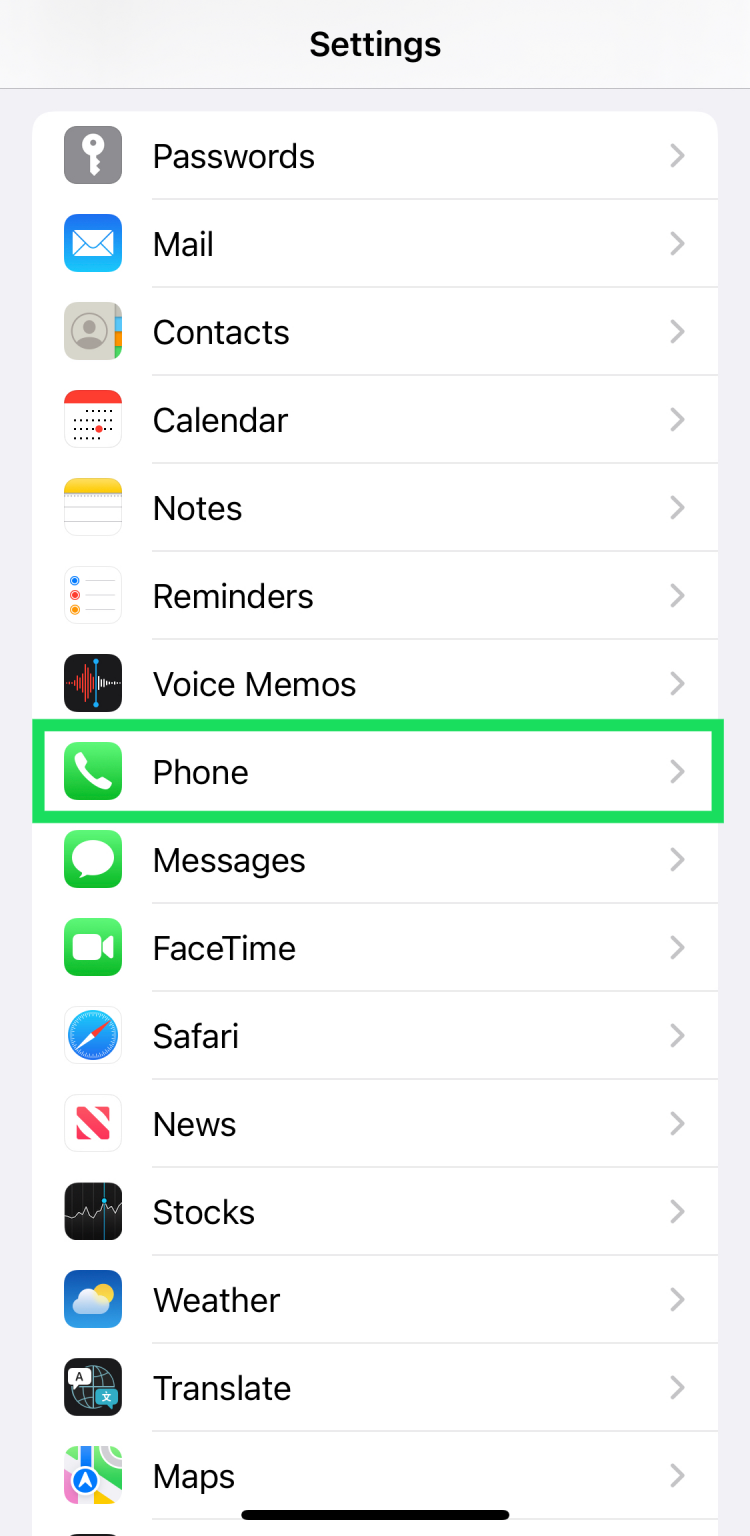Open Contacts settings
The image size is (750, 1536).
click(x=375, y=331)
